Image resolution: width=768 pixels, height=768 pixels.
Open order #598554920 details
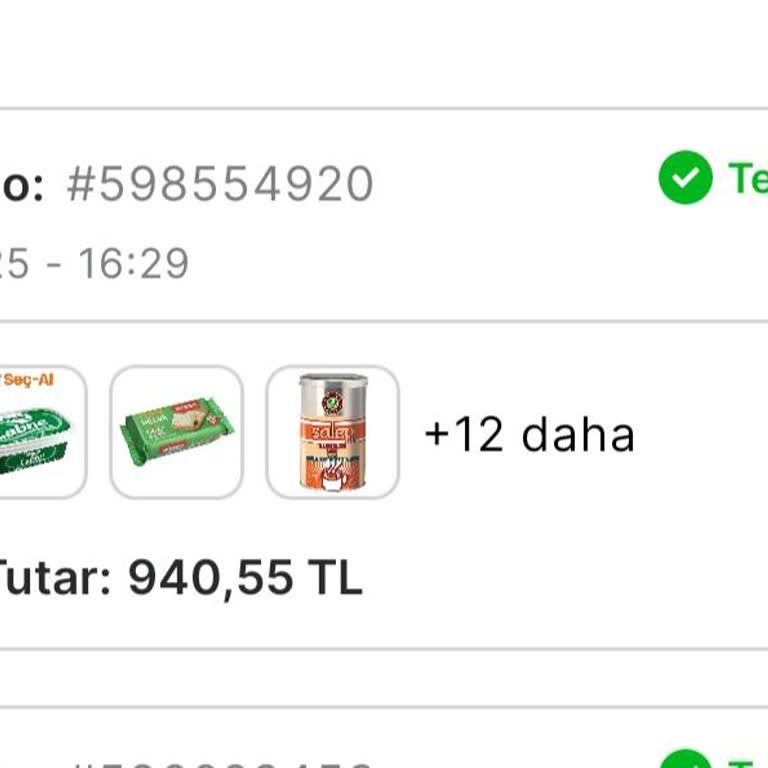pos(220,185)
